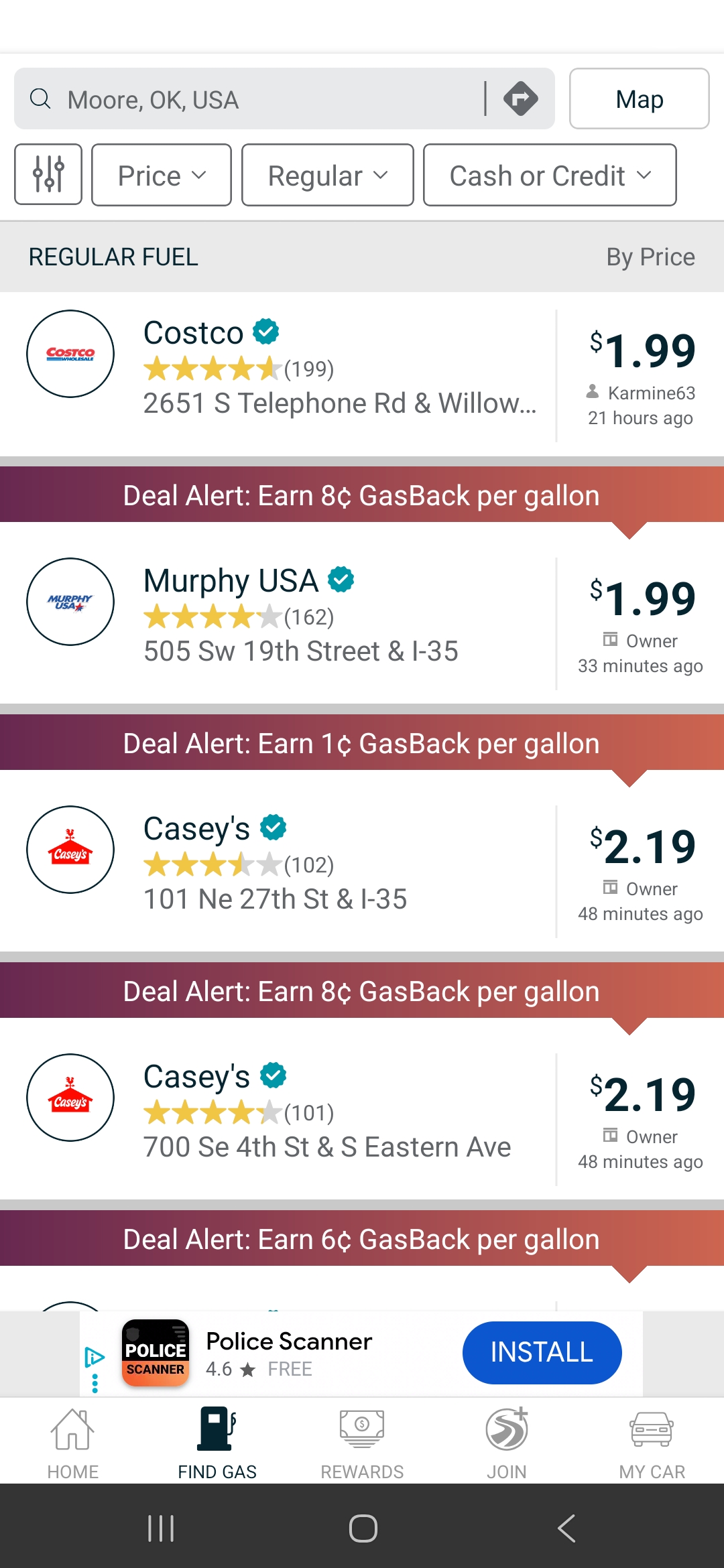Expand the Price sort dropdown

pyautogui.click(x=161, y=176)
